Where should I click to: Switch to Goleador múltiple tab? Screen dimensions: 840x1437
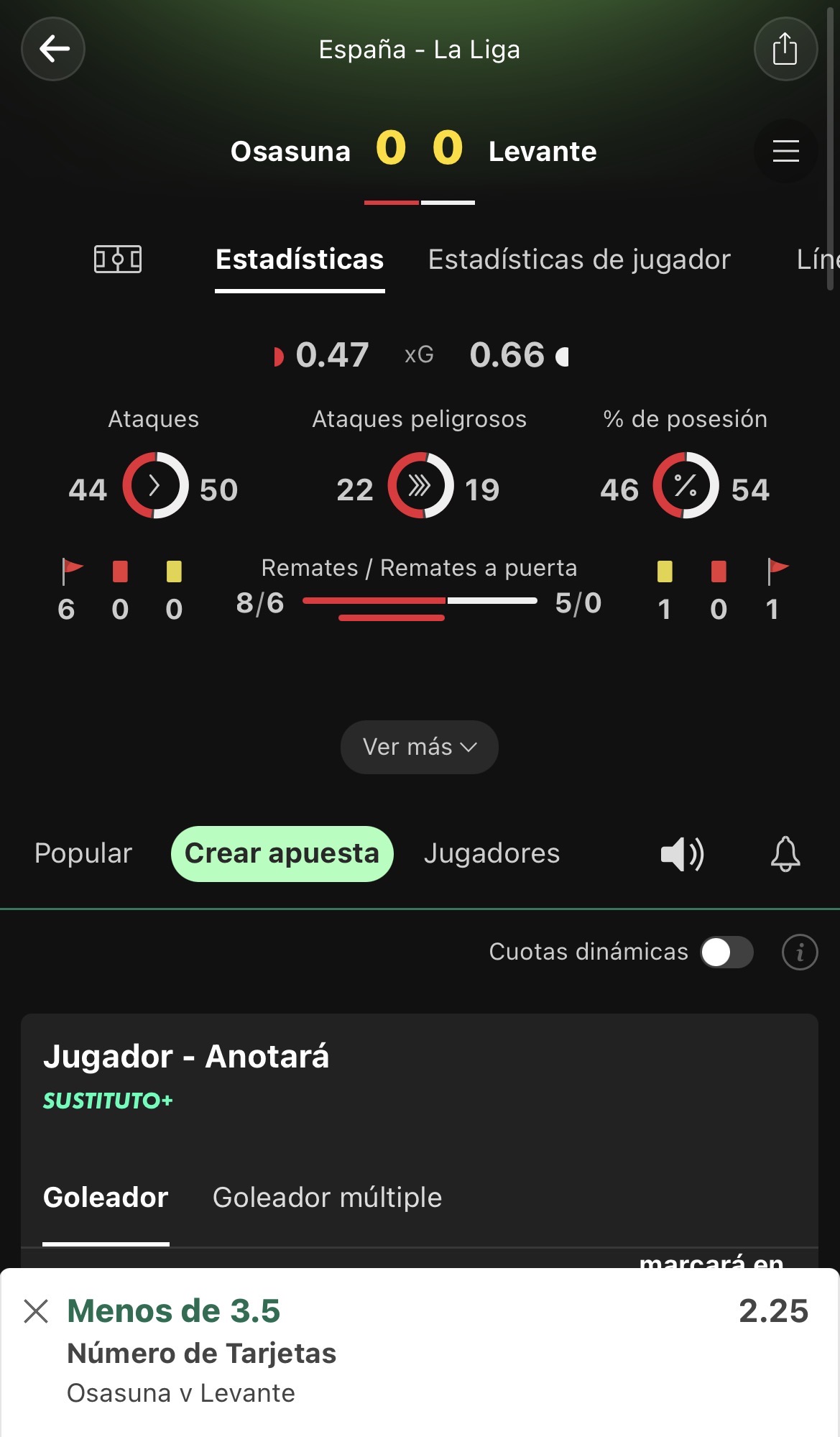[x=327, y=1198]
